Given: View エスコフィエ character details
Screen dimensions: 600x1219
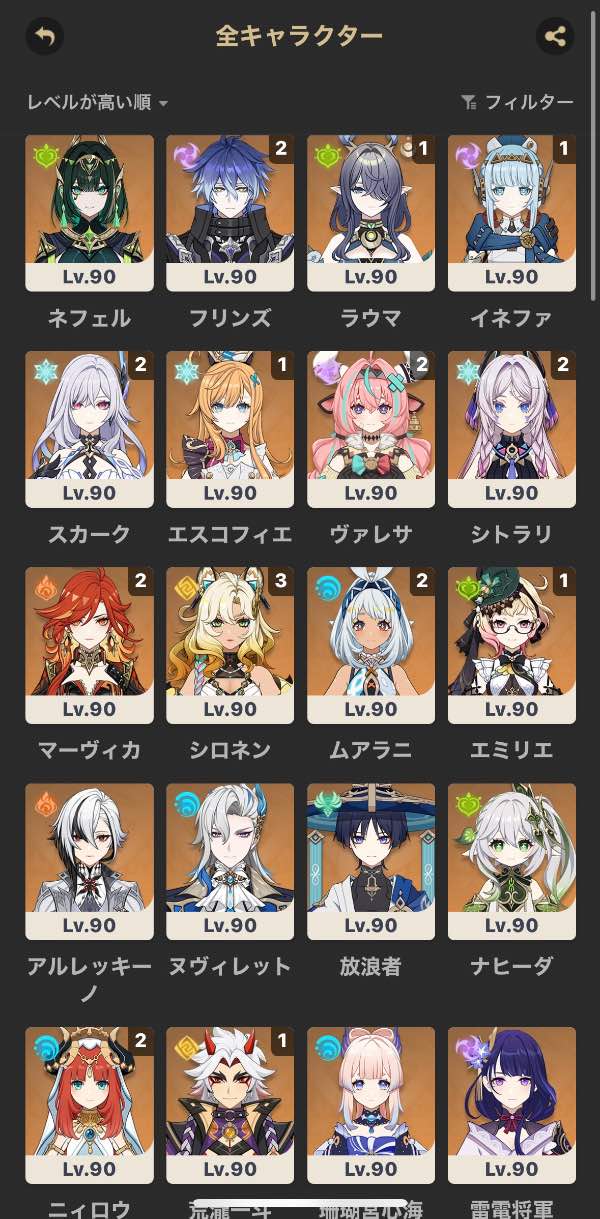Looking at the screenshot, I should (x=230, y=428).
